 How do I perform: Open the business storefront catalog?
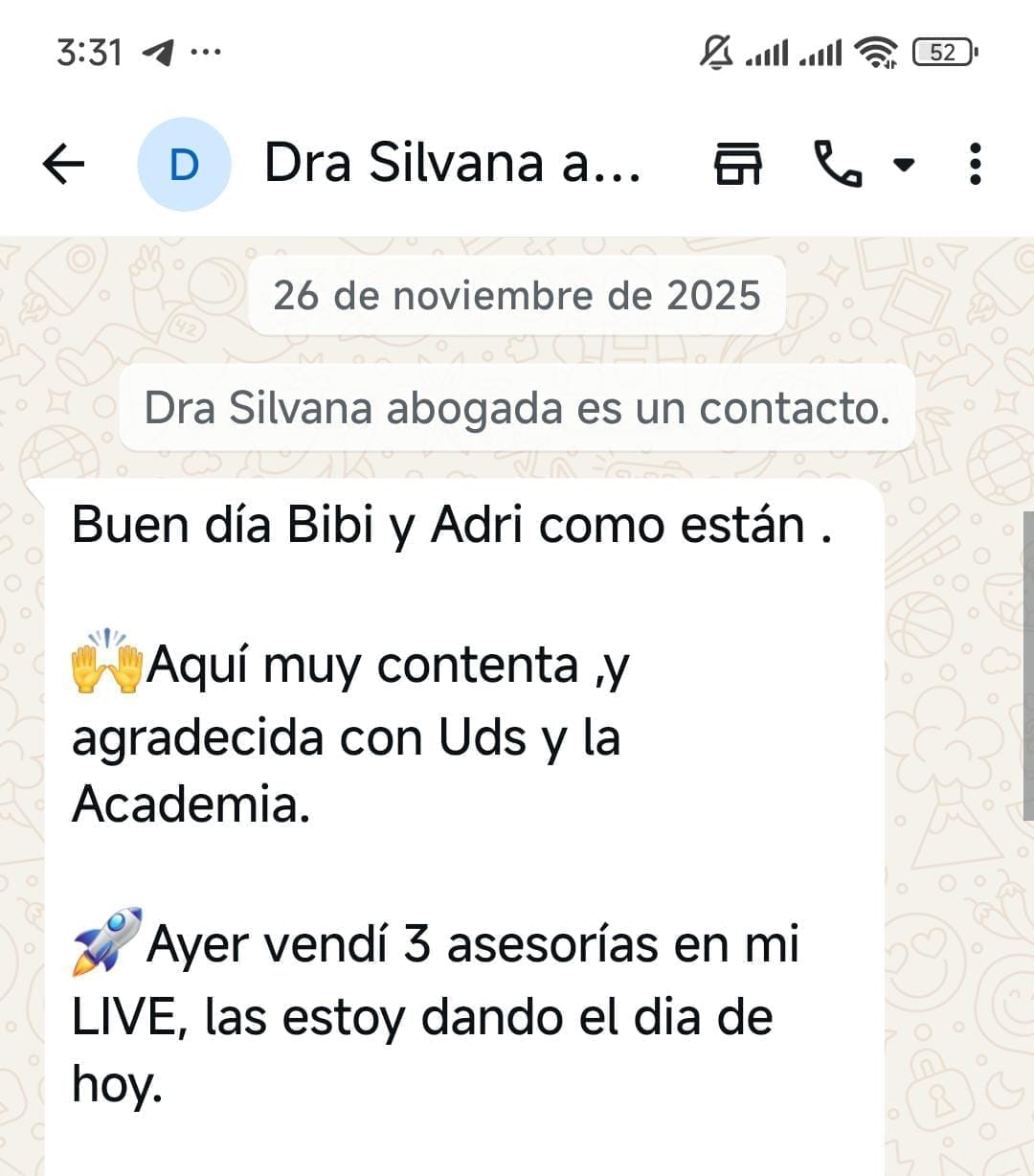point(737,164)
